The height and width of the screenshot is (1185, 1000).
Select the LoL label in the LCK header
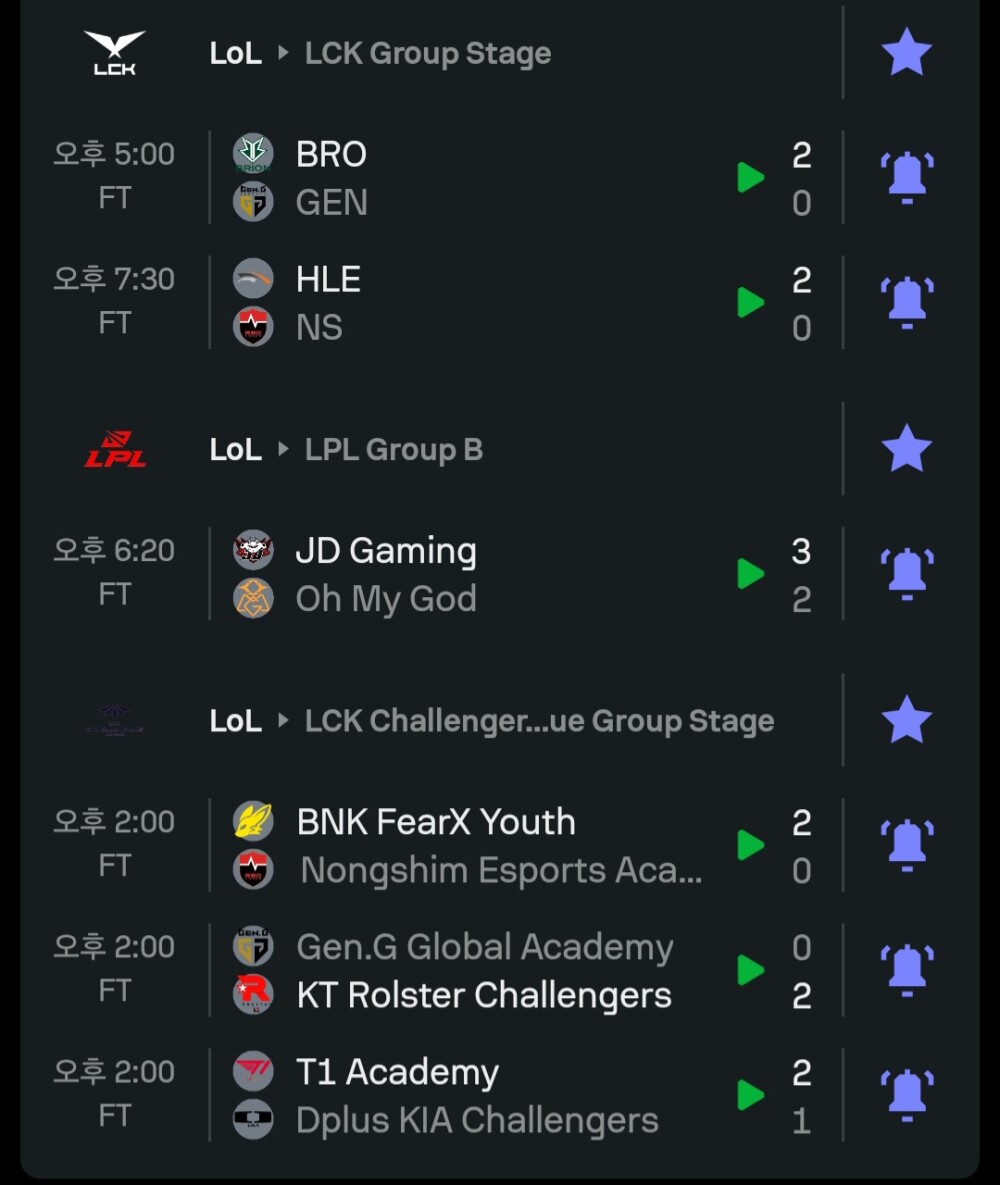235,54
